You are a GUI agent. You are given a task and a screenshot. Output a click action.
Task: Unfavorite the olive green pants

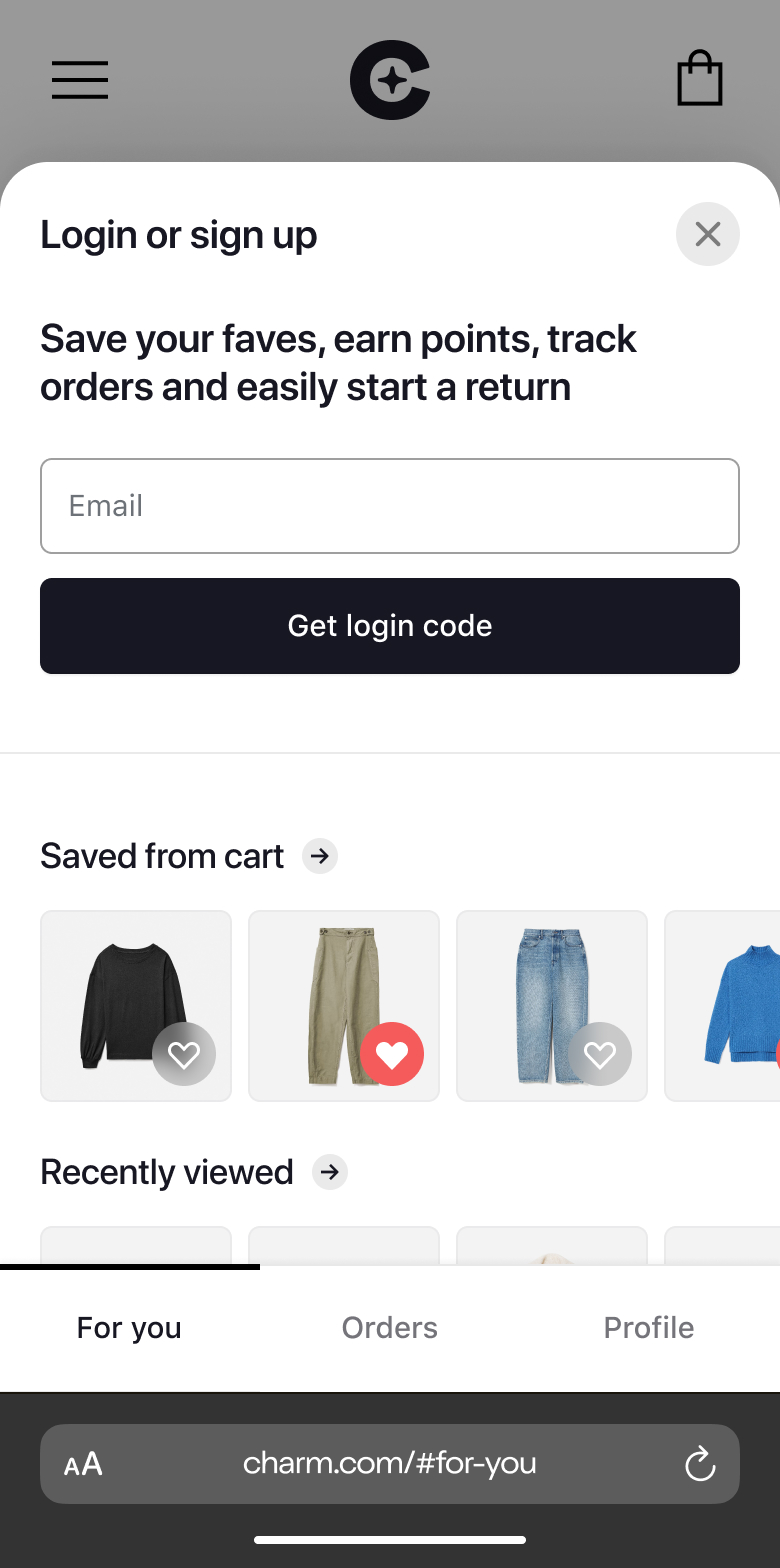tap(392, 1054)
